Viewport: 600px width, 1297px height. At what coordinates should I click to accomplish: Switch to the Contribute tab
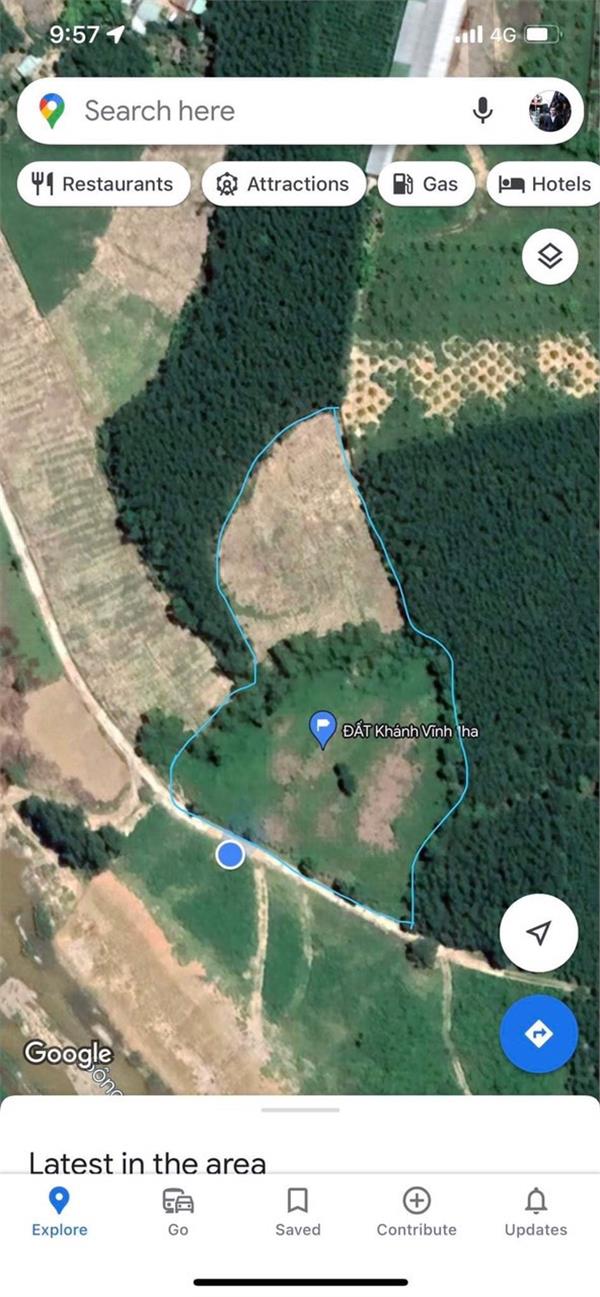(416, 1212)
